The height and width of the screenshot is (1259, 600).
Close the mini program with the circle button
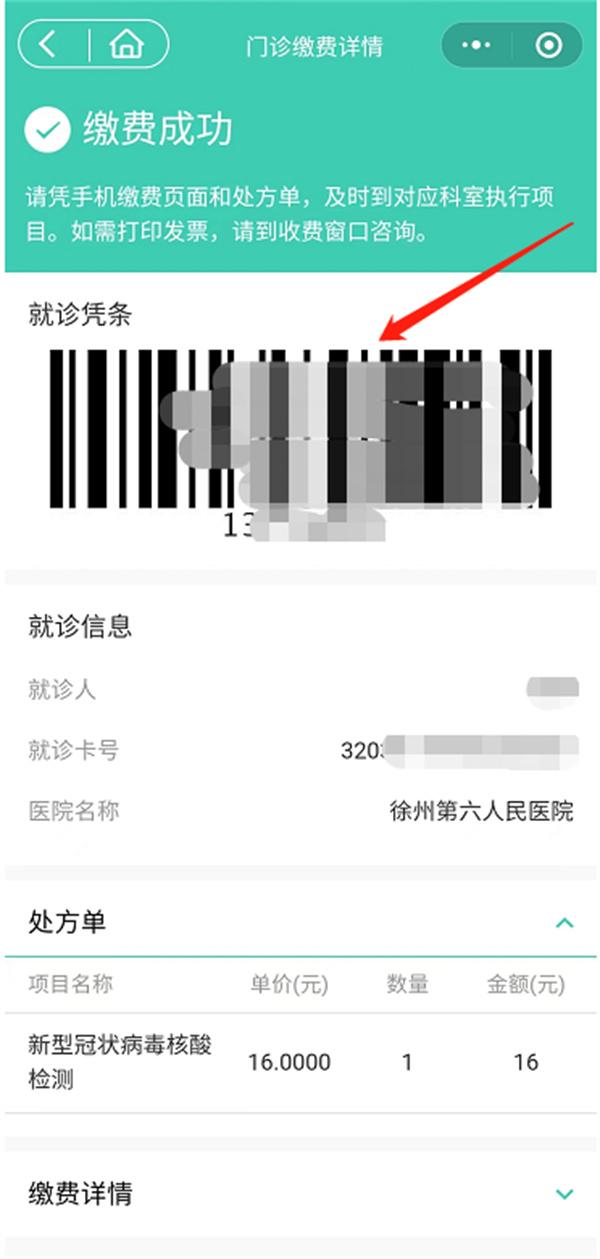pyautogui.click(x=548, y=46)
